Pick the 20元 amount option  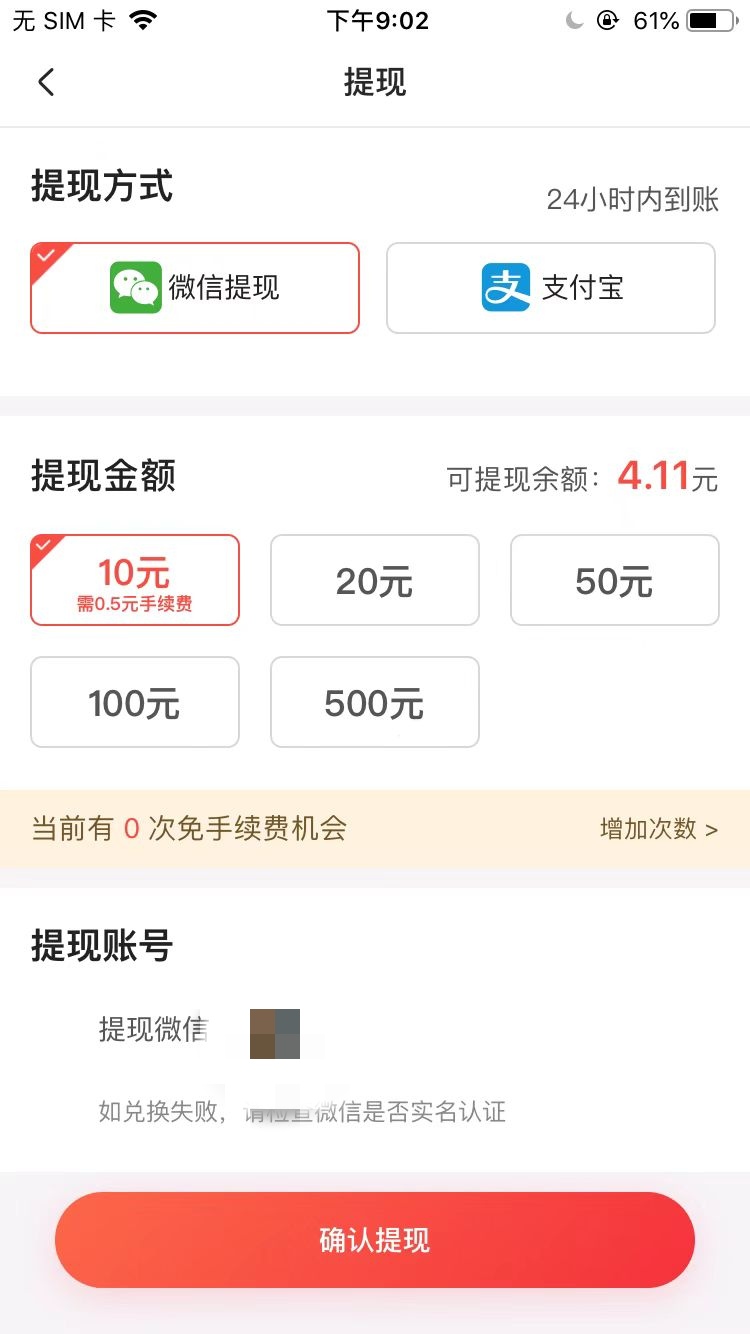[x=375, y=580]
